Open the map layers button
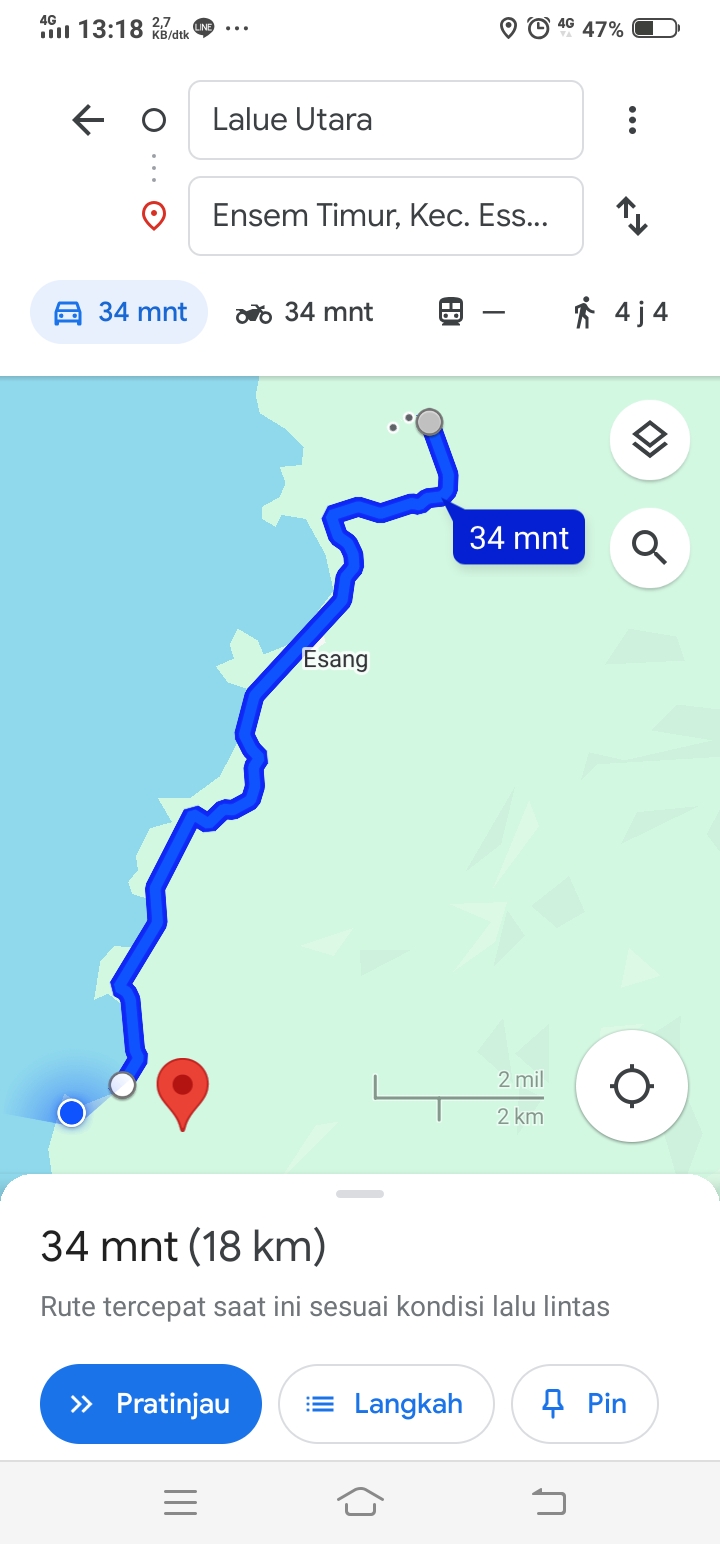This screenshot has height=1544, width=720. pos(650,439)
